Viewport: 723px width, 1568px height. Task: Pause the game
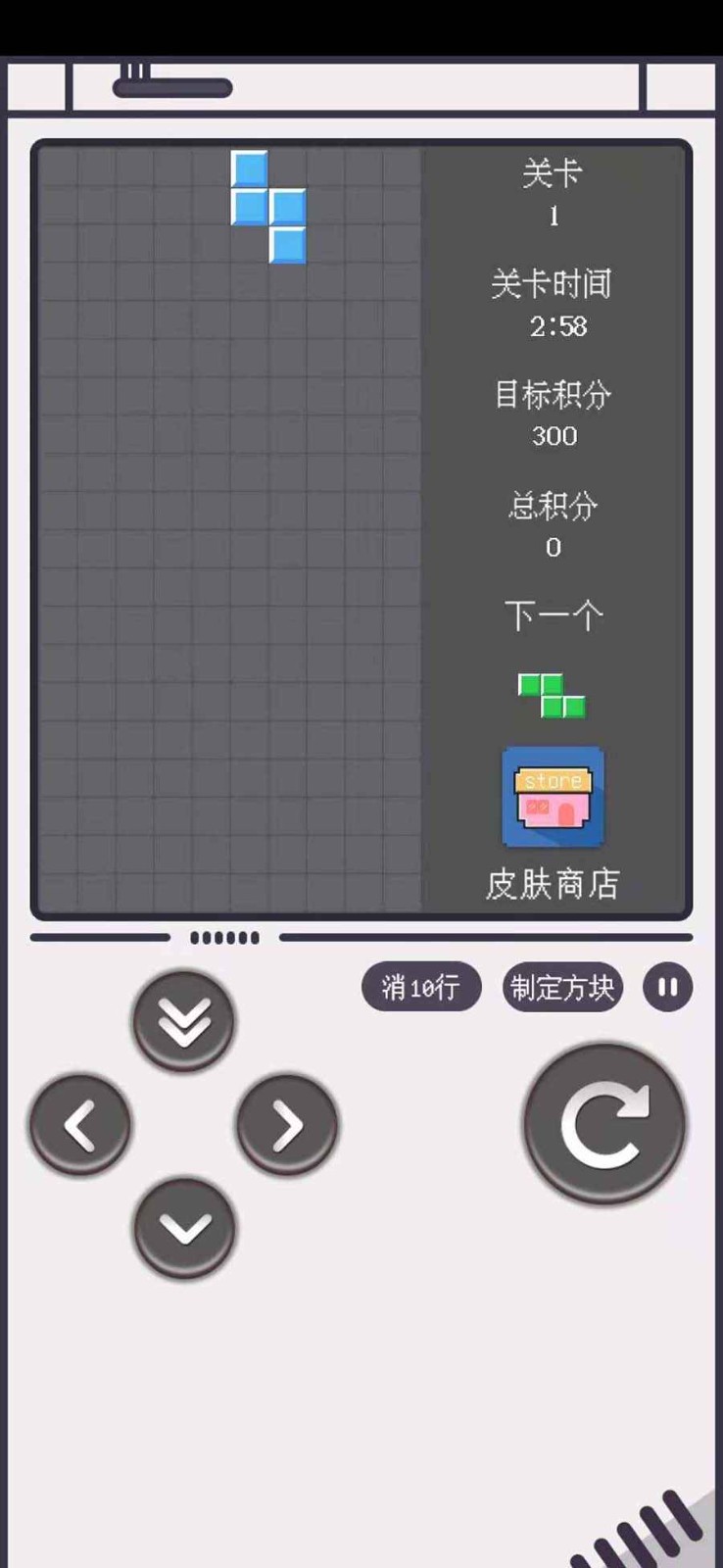[x=667, y=987]
